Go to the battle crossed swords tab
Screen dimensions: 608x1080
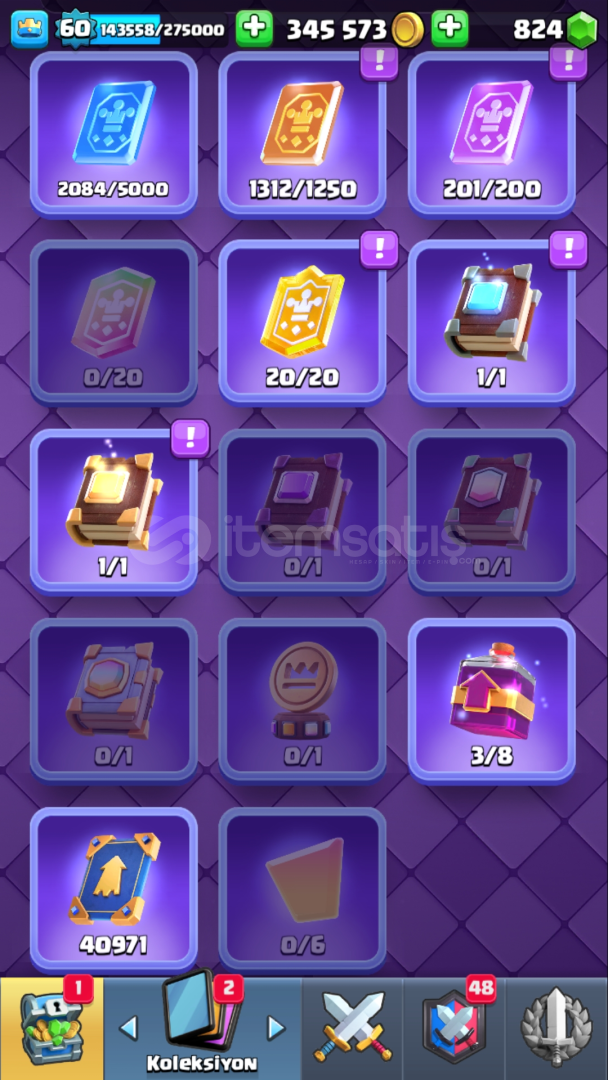352,1028
